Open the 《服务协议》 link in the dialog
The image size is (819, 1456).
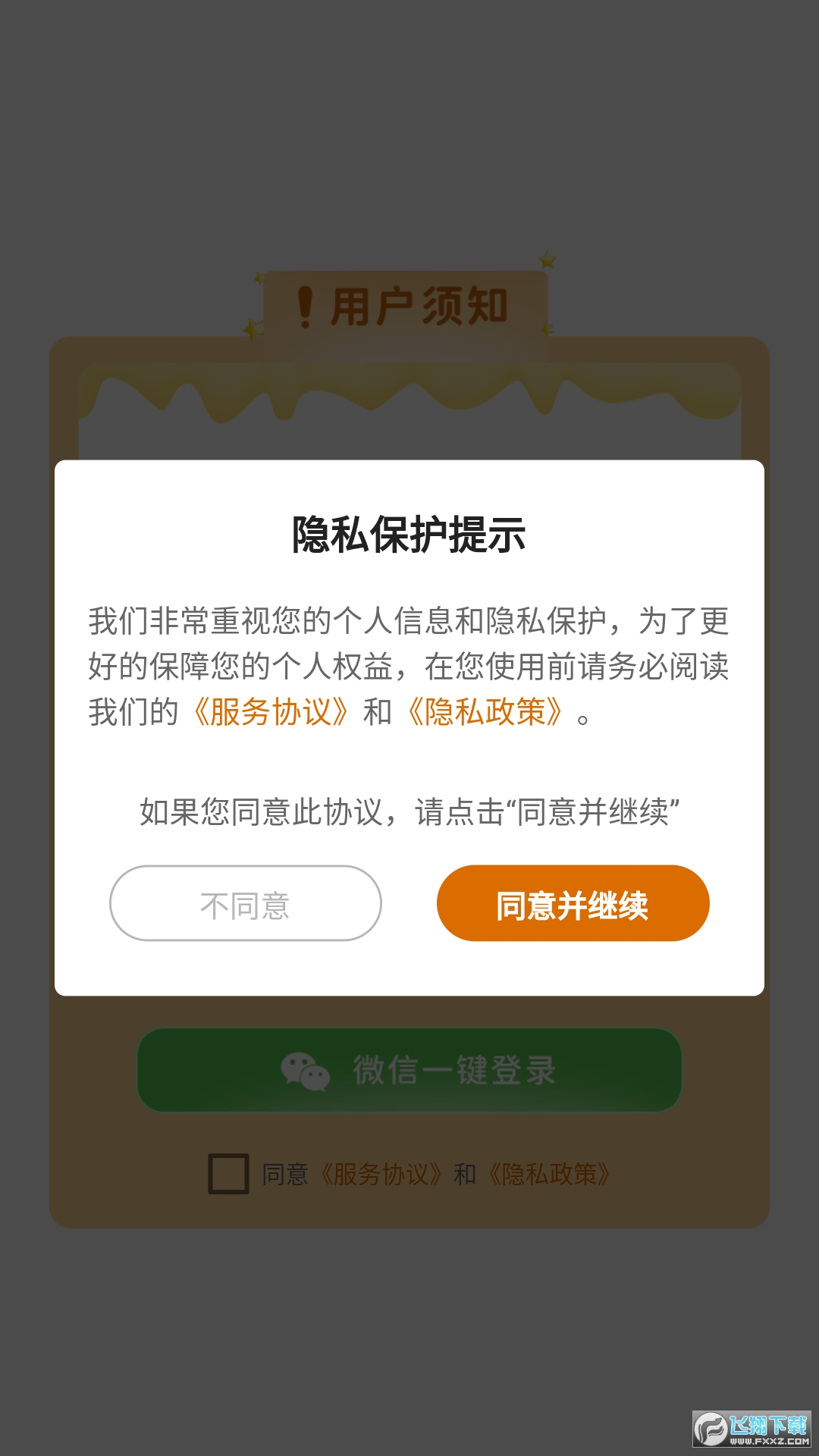[x=271, y=712]
